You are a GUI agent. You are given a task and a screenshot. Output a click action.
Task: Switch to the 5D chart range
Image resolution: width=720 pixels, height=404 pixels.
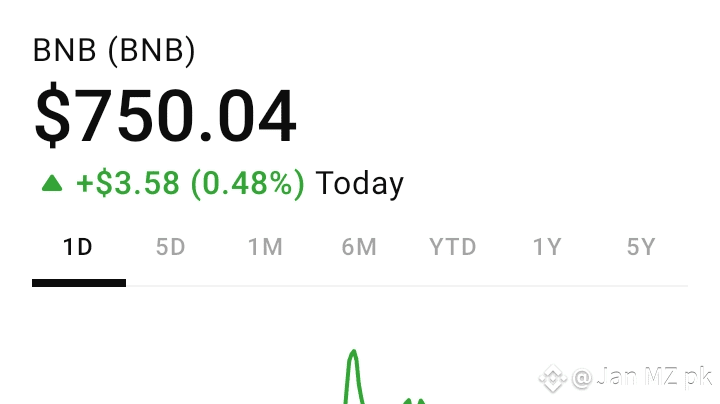[171, 247]
